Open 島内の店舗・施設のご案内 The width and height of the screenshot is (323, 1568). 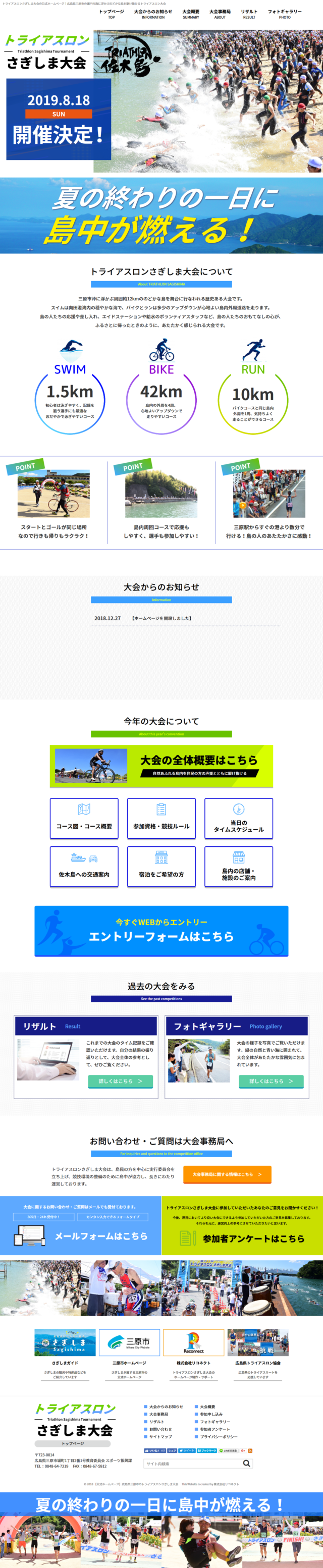[x=238, y=866]
